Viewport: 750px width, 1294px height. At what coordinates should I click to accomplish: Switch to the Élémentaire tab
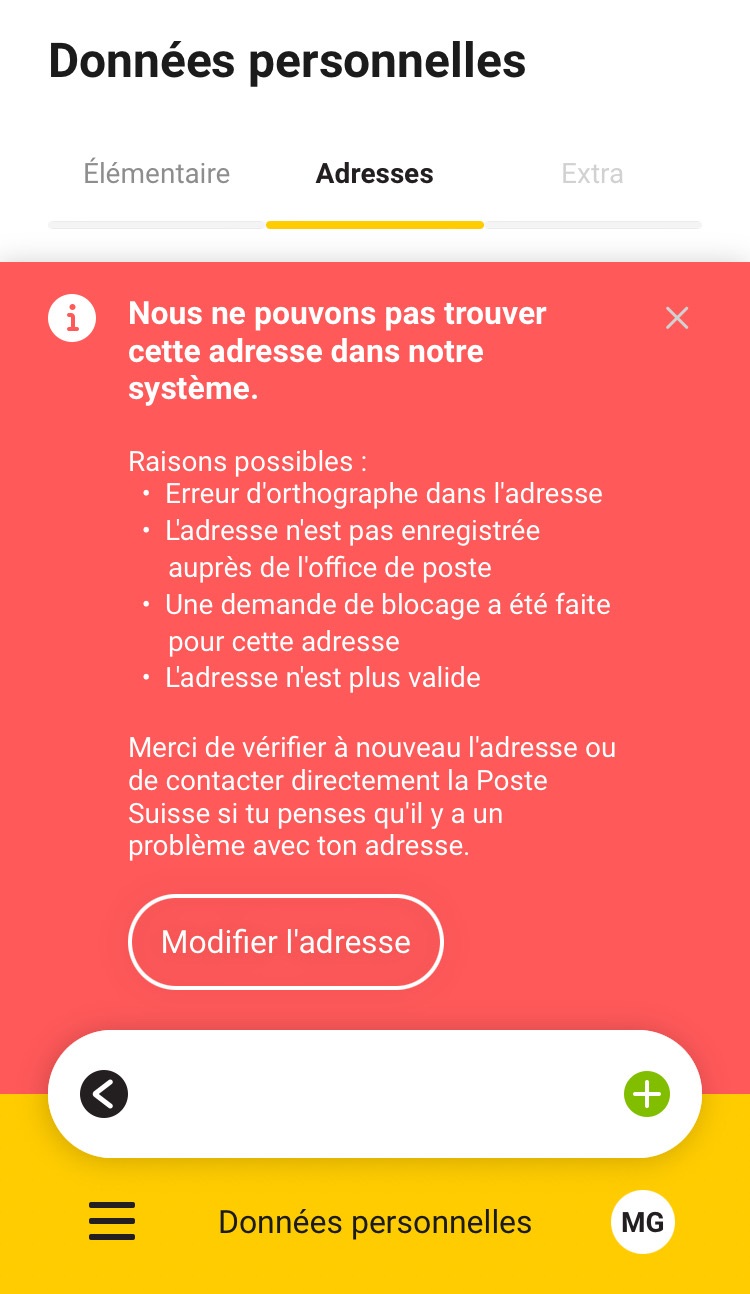tap(157, 173)
